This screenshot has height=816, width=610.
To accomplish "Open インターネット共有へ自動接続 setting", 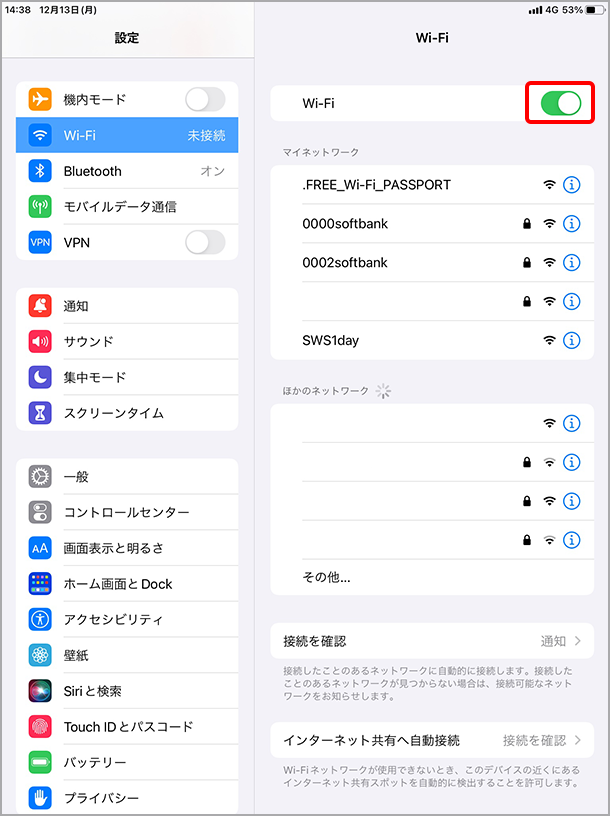I will click(432, 741).
